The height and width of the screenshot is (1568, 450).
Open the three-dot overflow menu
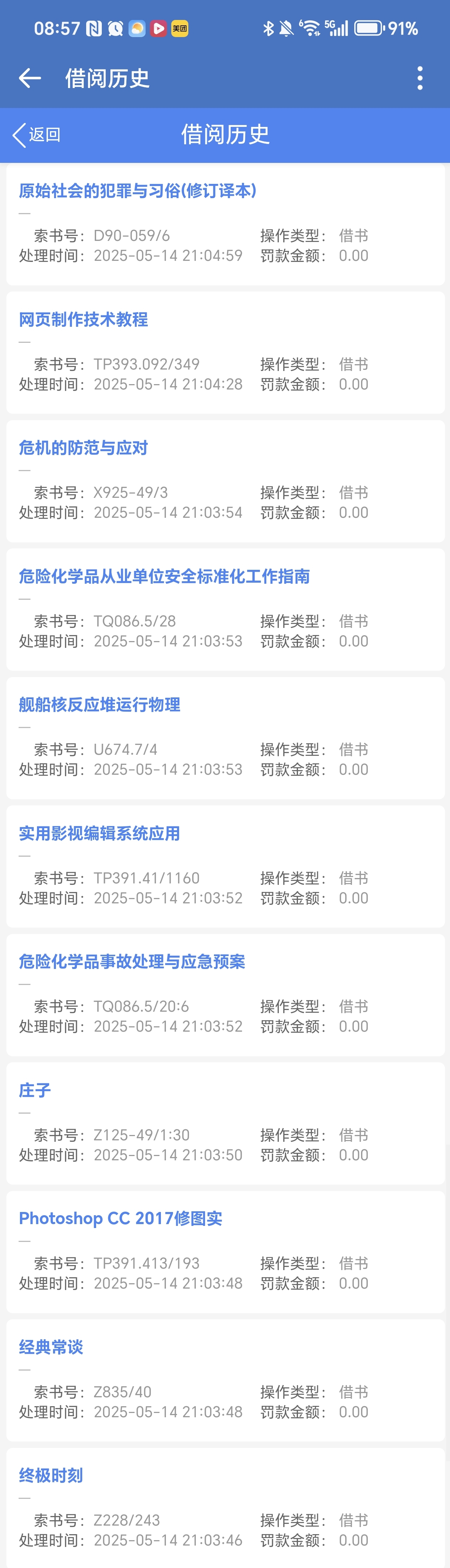point(420,78)
